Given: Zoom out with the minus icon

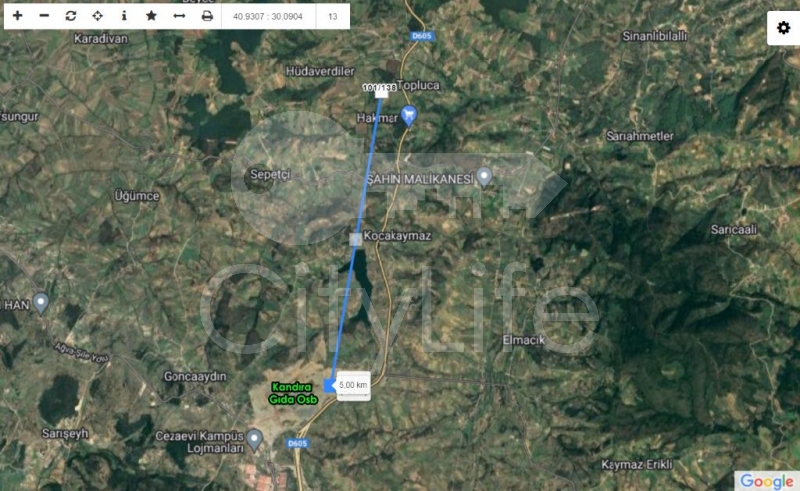Looking at the screenshot, I should pyautogui.click(x=44, y=16).
